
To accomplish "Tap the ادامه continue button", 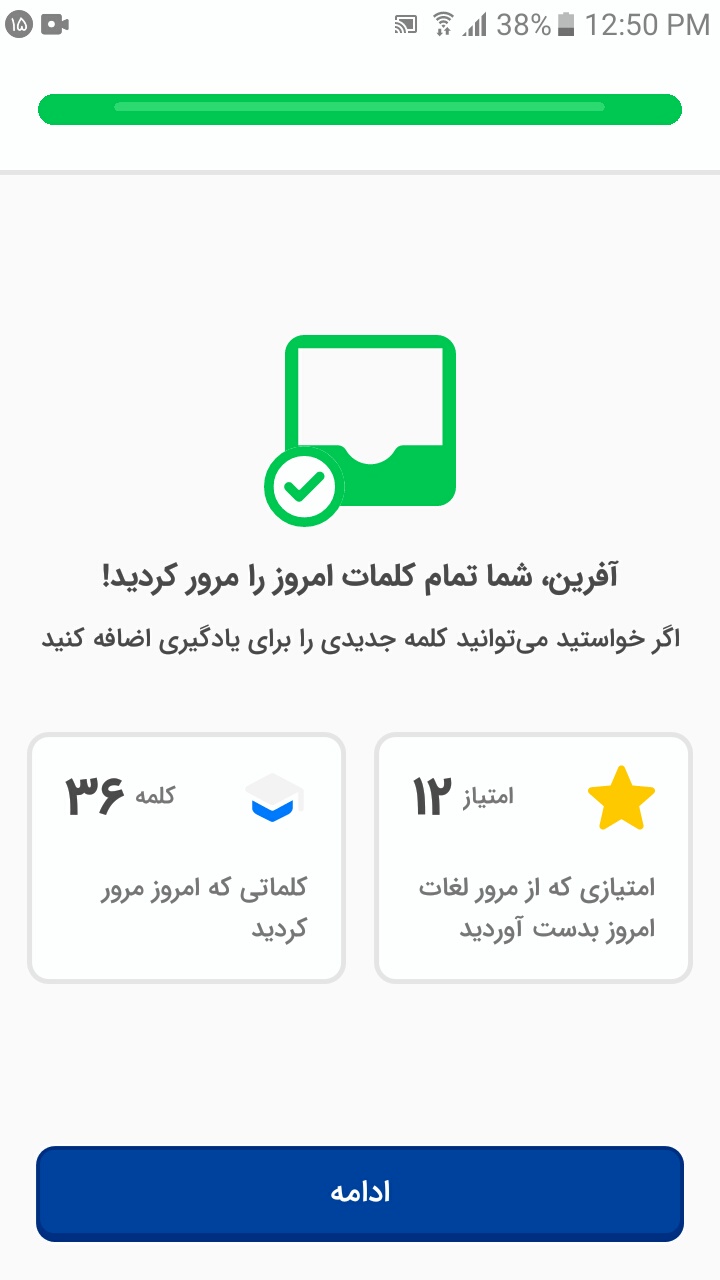I will [360, 1193].
